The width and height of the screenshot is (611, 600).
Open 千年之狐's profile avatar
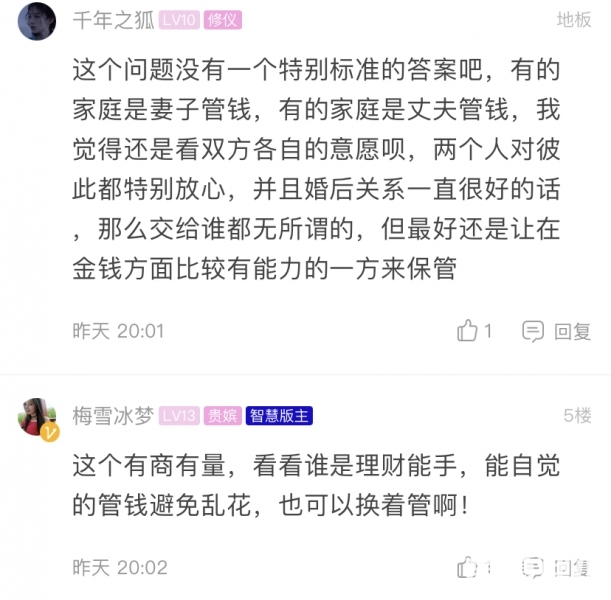click(x=37, y=20)
